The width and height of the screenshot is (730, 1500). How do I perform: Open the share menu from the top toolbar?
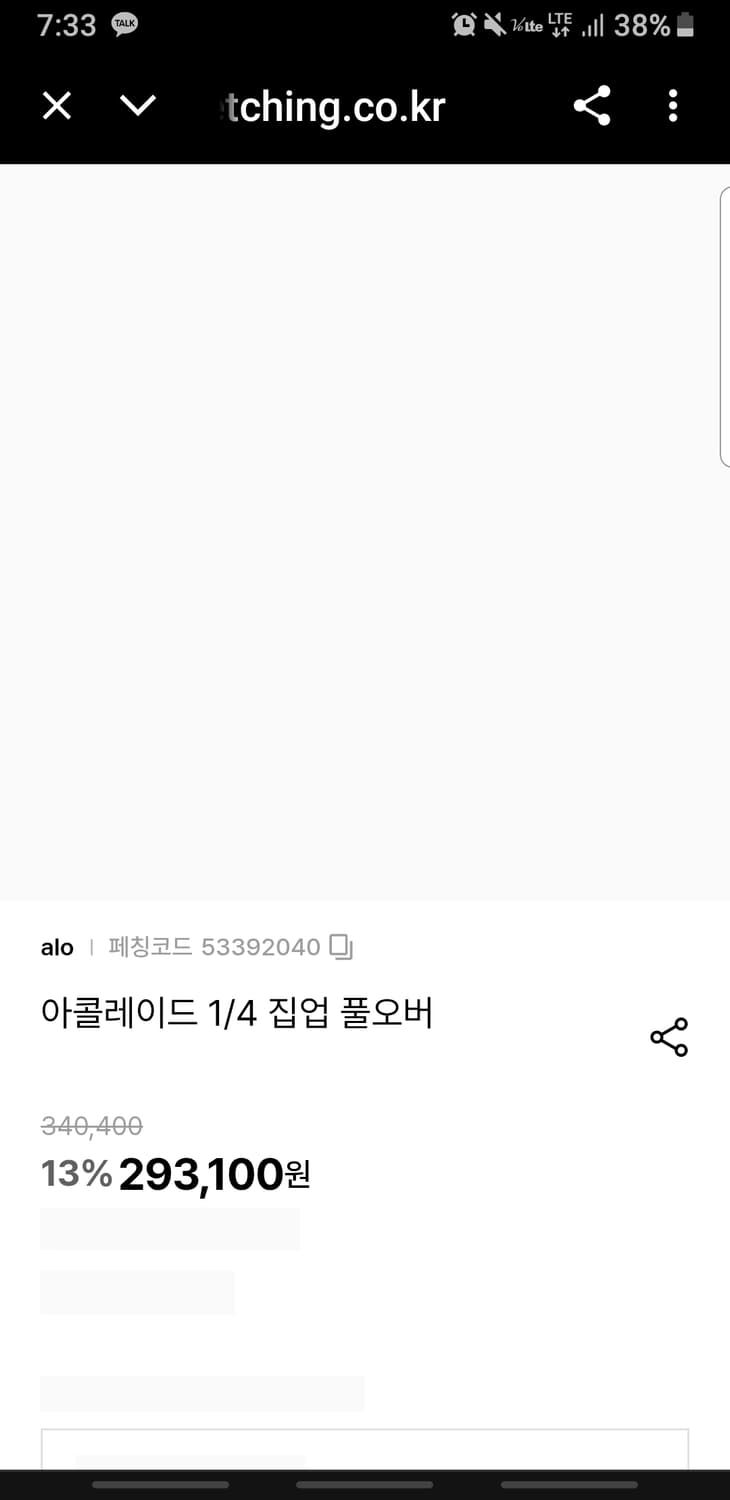pyautogui.click(x=592, y=106)
